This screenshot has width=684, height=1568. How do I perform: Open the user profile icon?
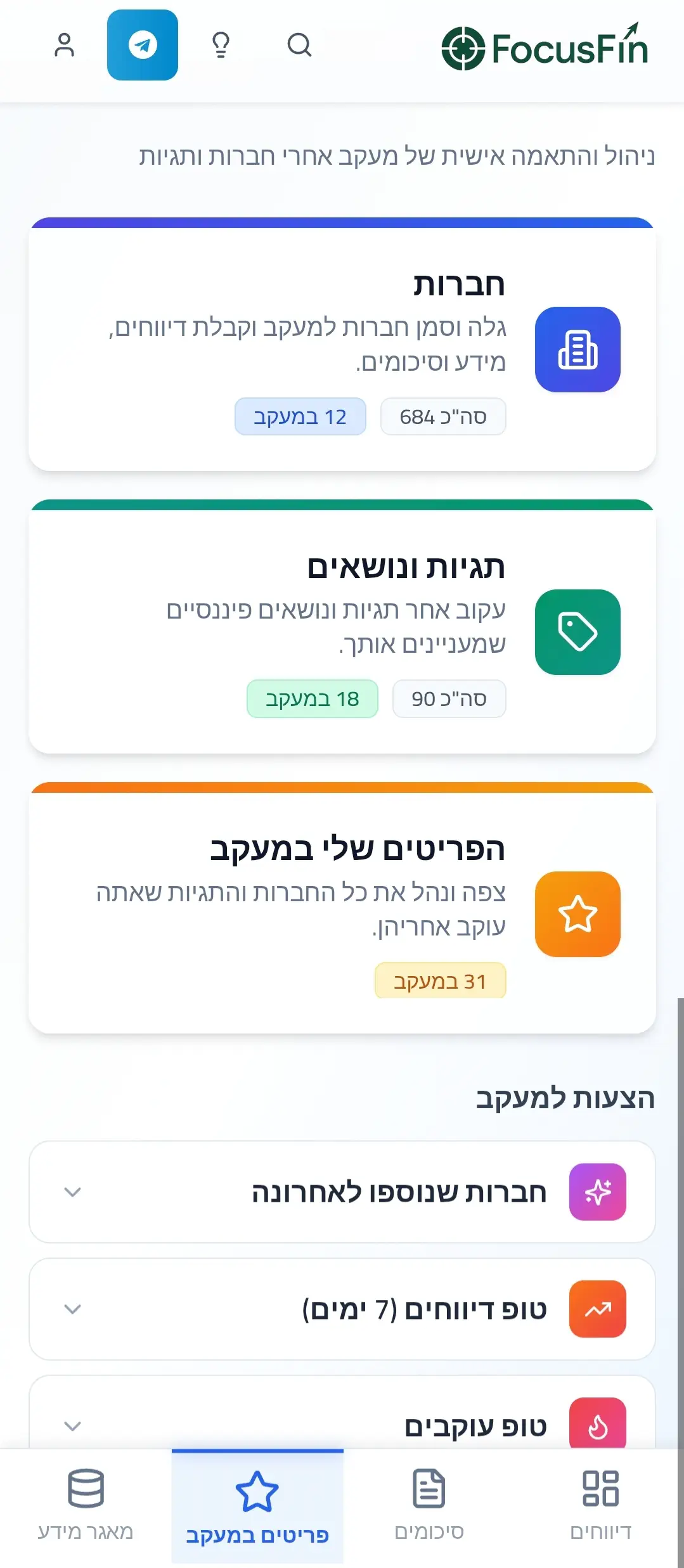click(x=64, y=45)
